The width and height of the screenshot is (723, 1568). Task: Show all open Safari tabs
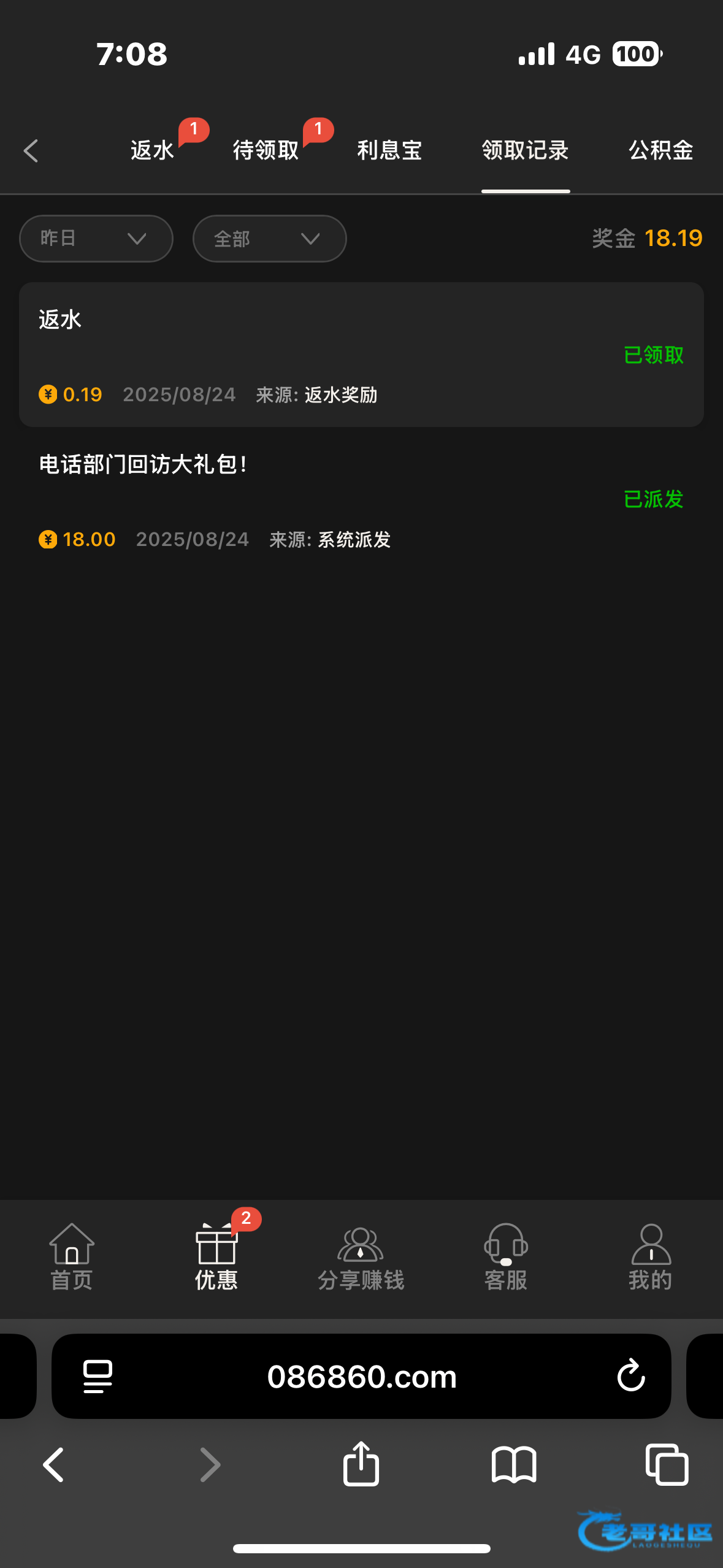pos(667,1465)
